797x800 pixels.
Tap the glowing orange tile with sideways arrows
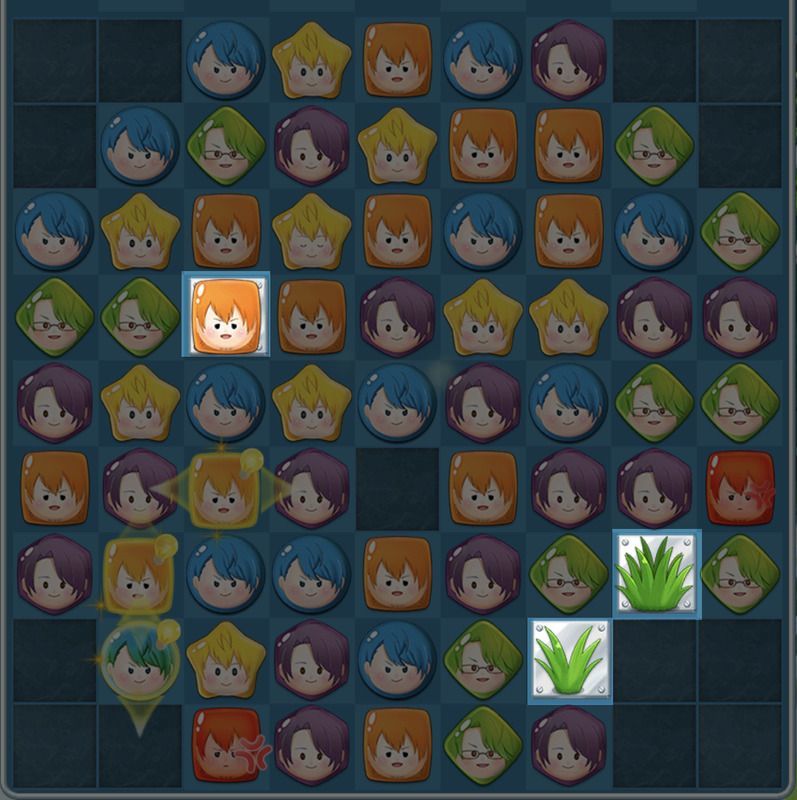(x=224, y=488)
